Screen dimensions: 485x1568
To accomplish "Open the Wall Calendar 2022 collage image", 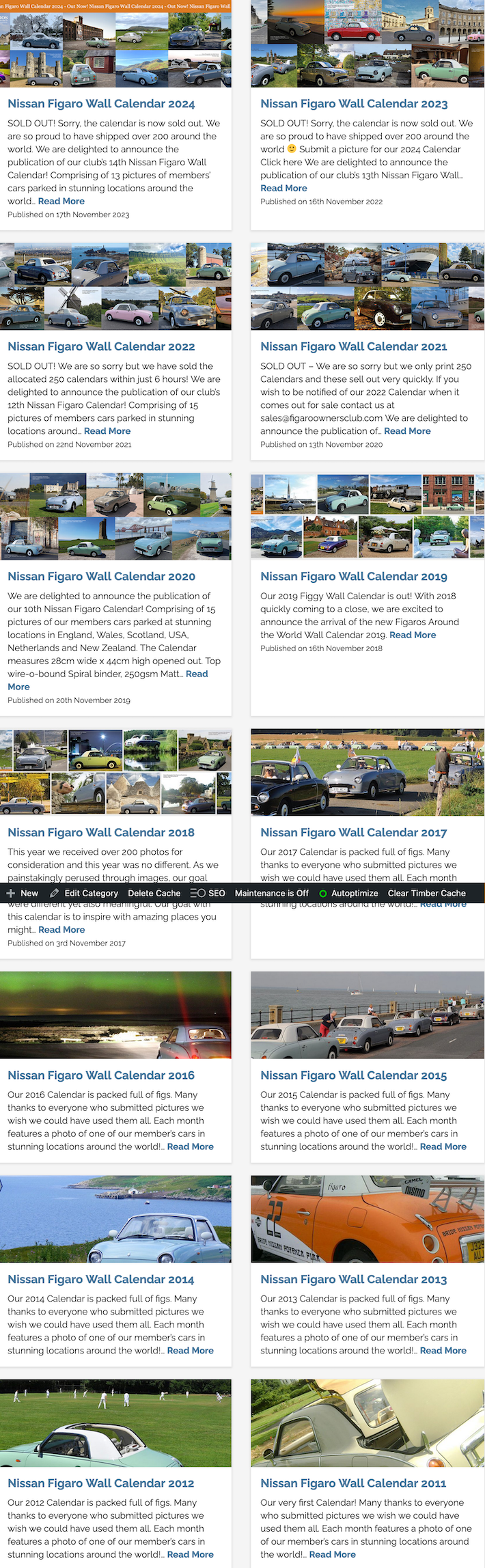I will pyautogui.click(x=115, y=286).
